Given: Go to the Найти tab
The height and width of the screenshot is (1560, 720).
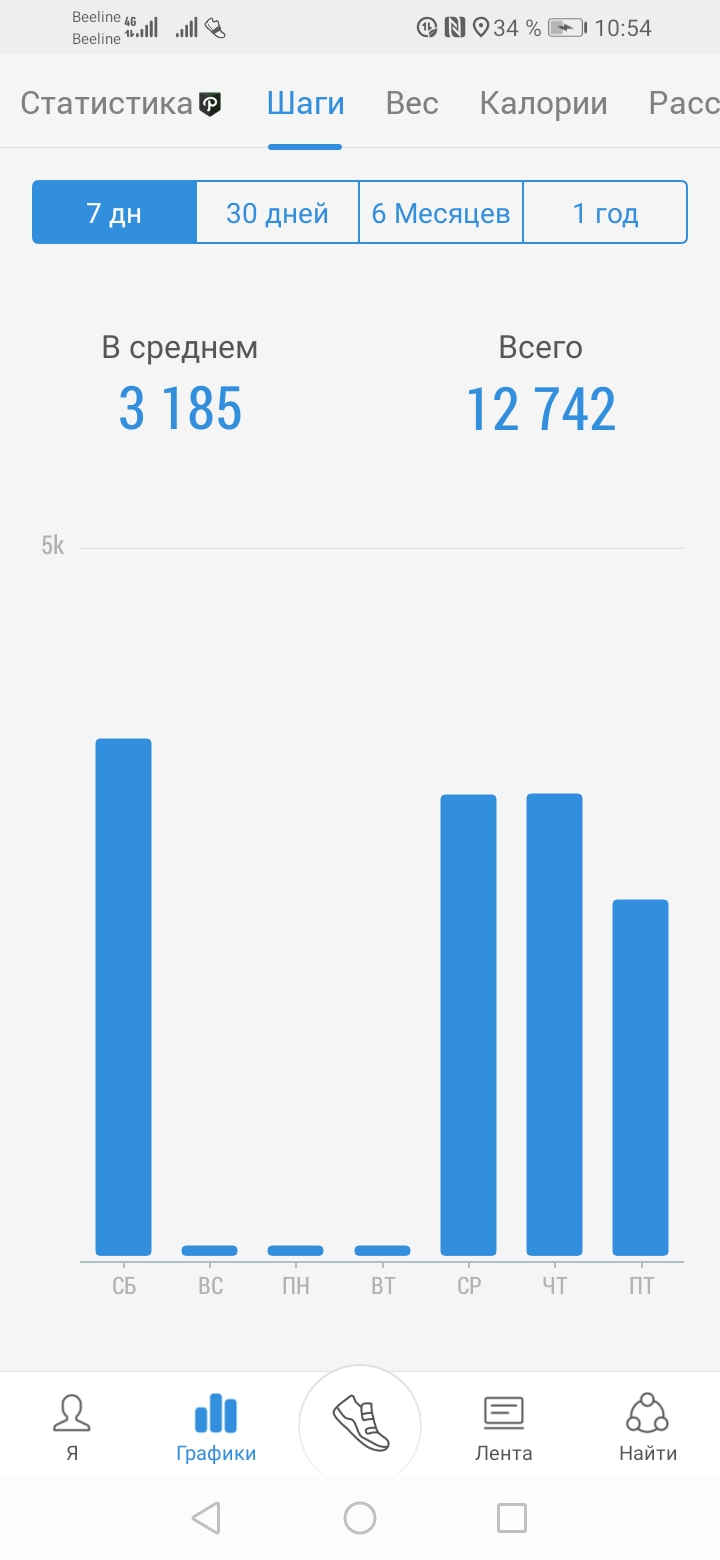Looking at the screenshot, I should click(647, 1427).
